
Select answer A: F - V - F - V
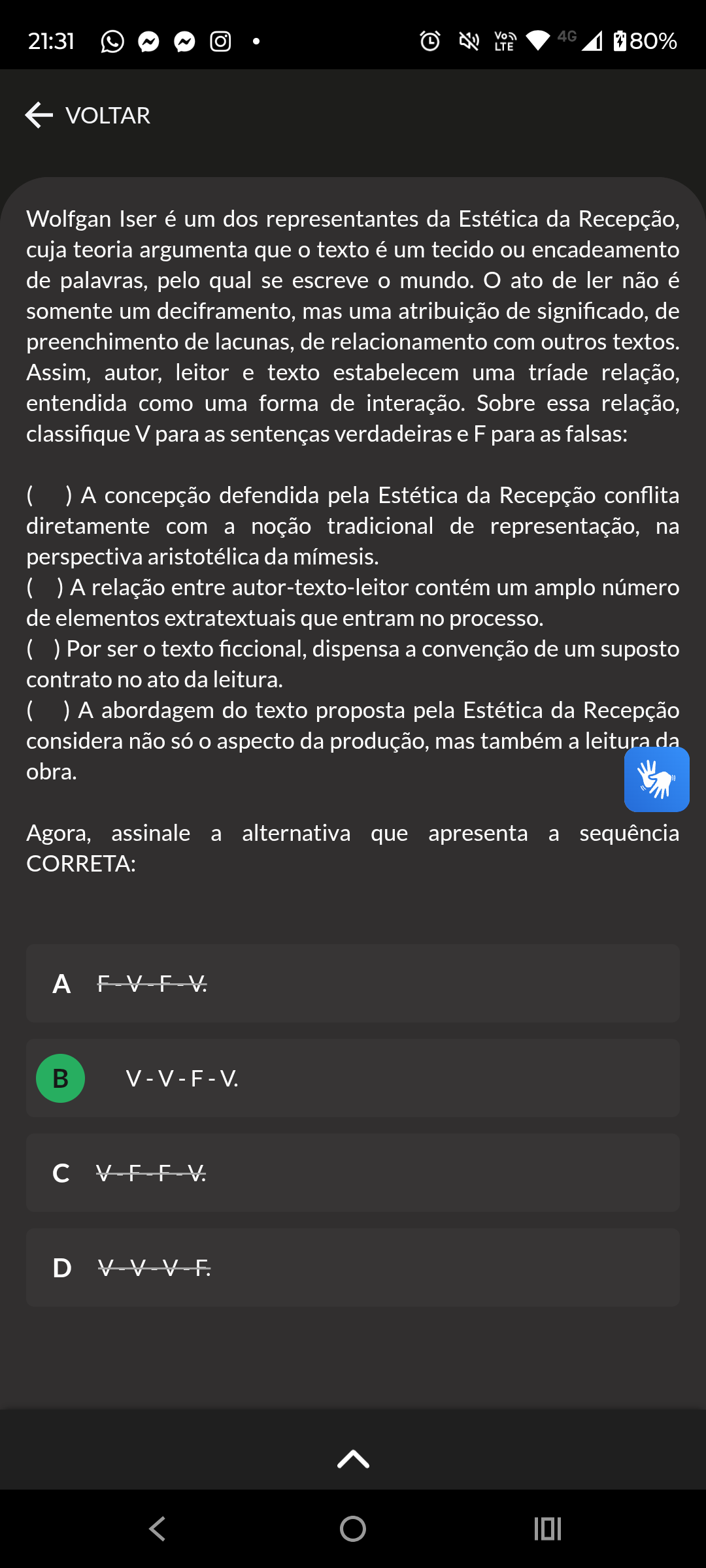click(x=353, y=983)
